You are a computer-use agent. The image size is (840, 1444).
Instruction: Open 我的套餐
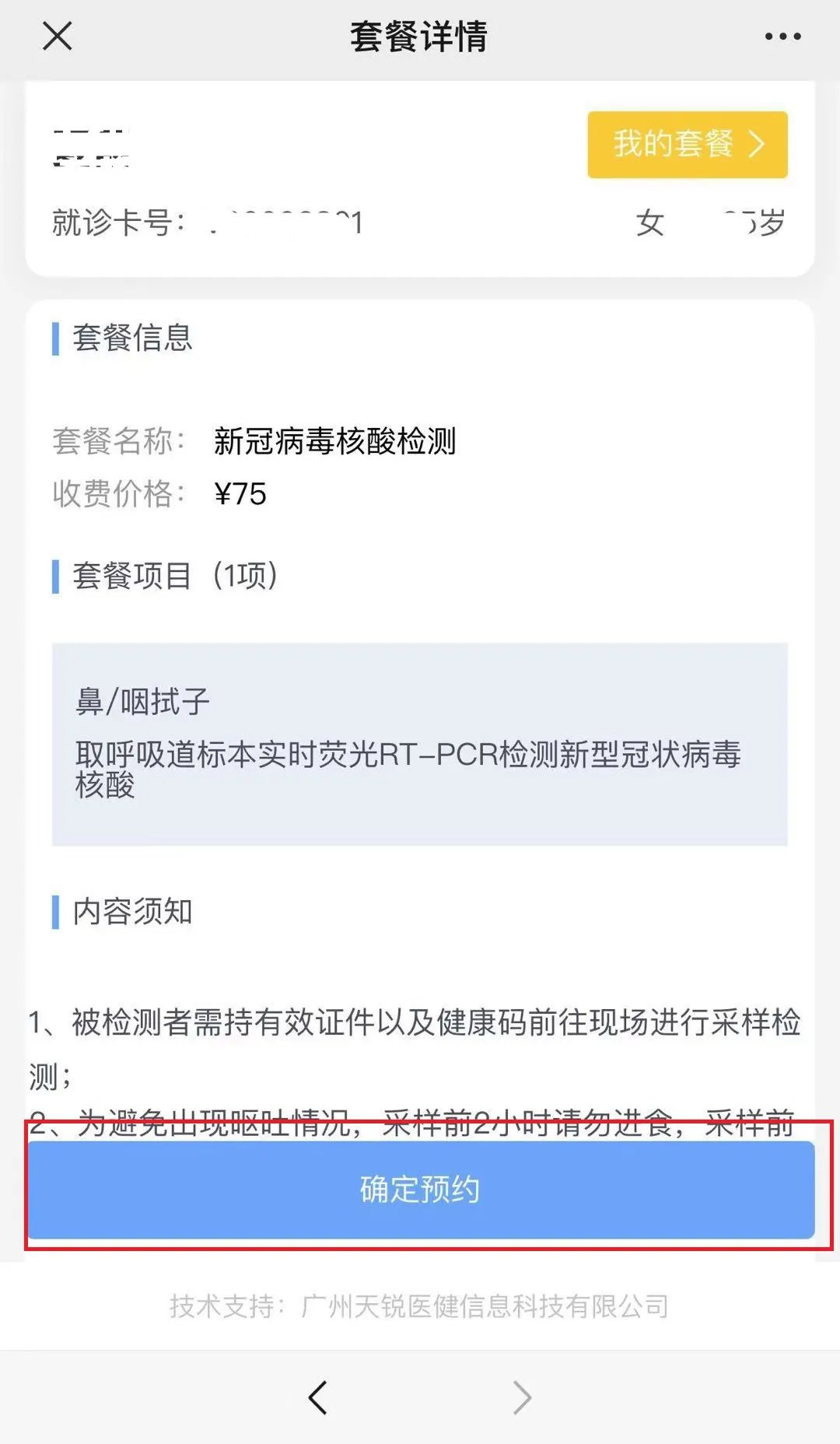click(687, 145)
